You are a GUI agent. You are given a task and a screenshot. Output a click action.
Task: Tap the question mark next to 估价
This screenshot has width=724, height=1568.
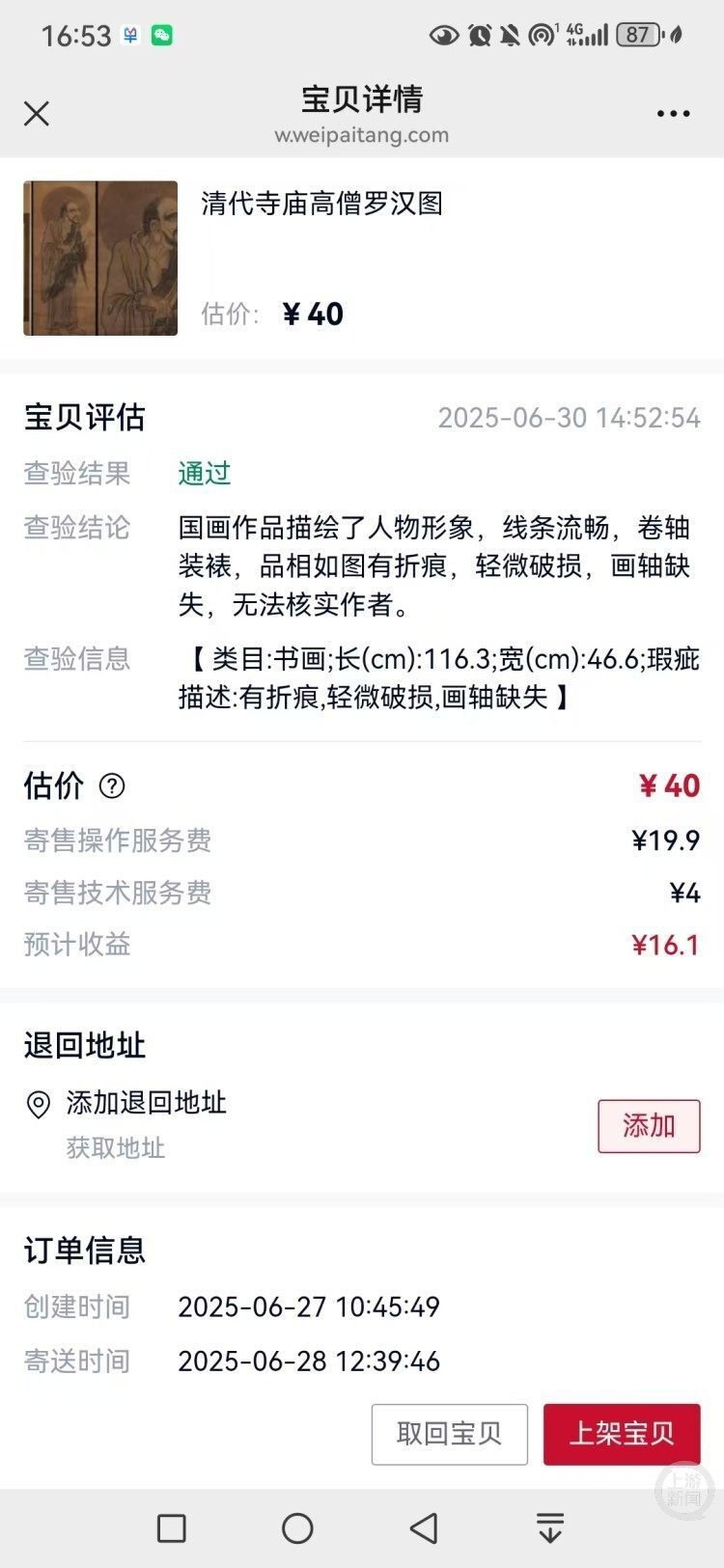click(112, 786)
